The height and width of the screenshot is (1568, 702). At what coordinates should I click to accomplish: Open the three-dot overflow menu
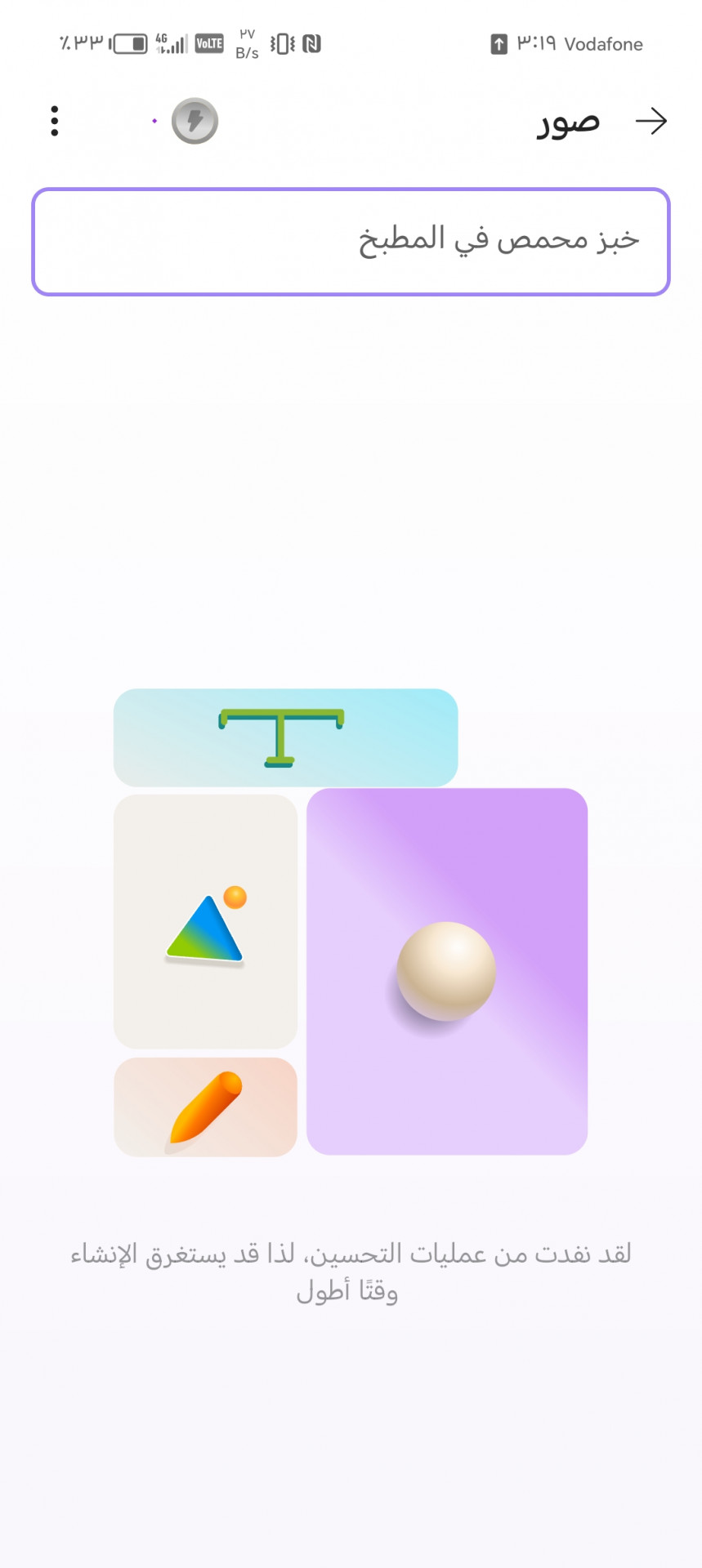[55, 121]
